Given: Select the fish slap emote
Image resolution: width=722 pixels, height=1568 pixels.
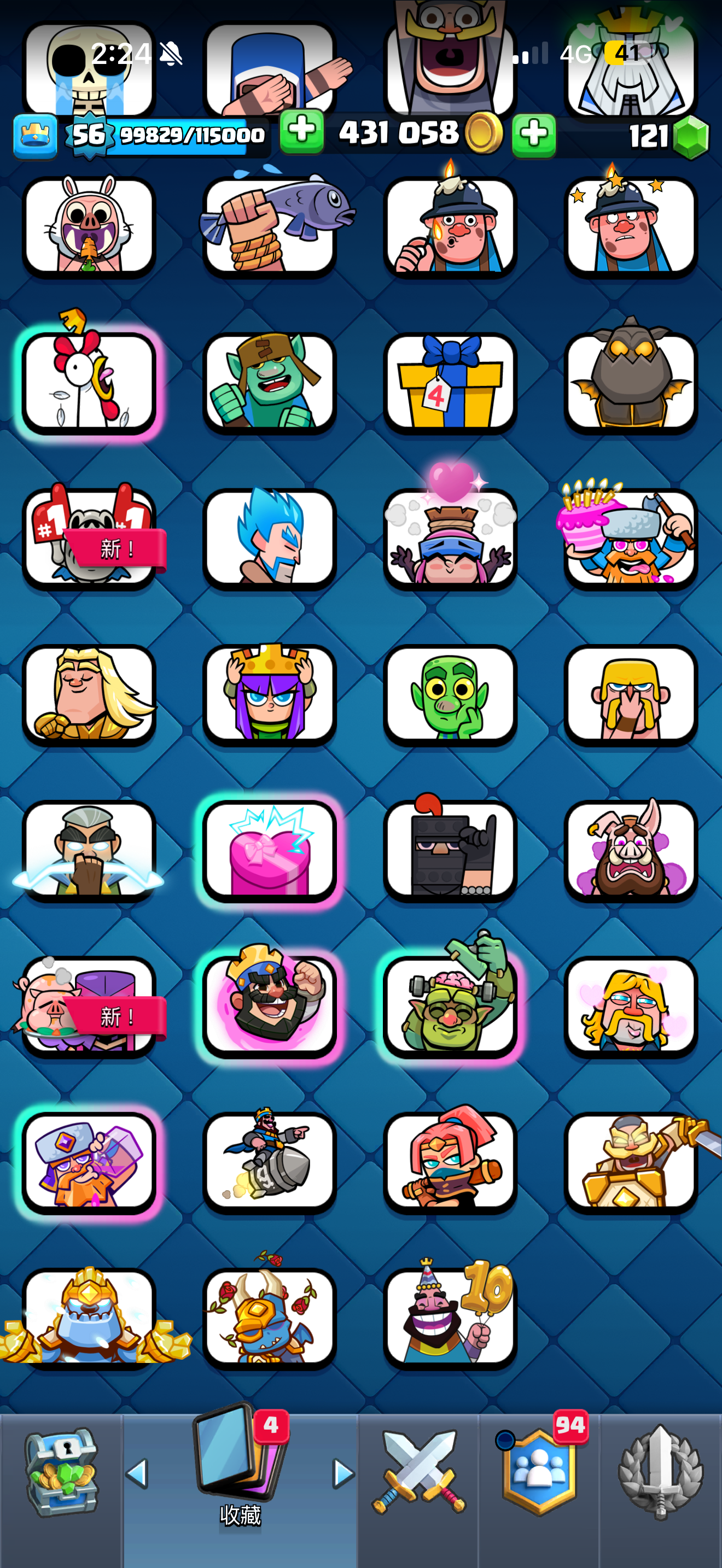Looking at the screenshot, I should coord(270,226).
